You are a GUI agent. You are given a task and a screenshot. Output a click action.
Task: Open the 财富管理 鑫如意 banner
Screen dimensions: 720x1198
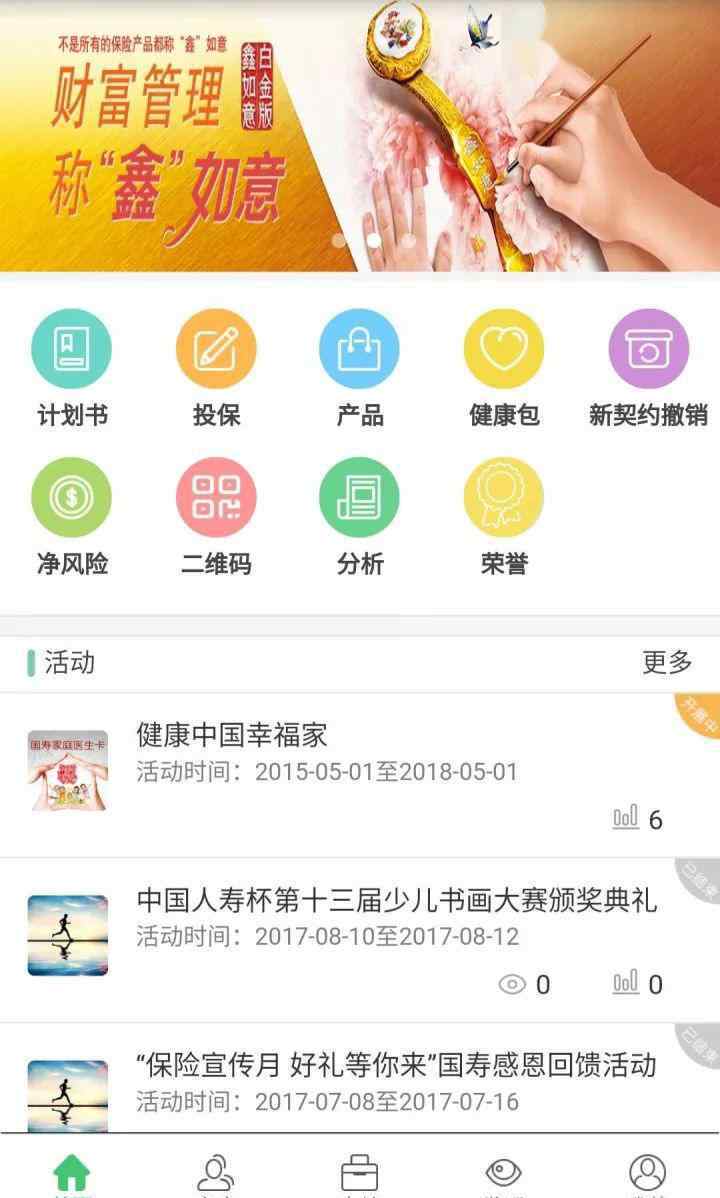[x=360, y=136]
